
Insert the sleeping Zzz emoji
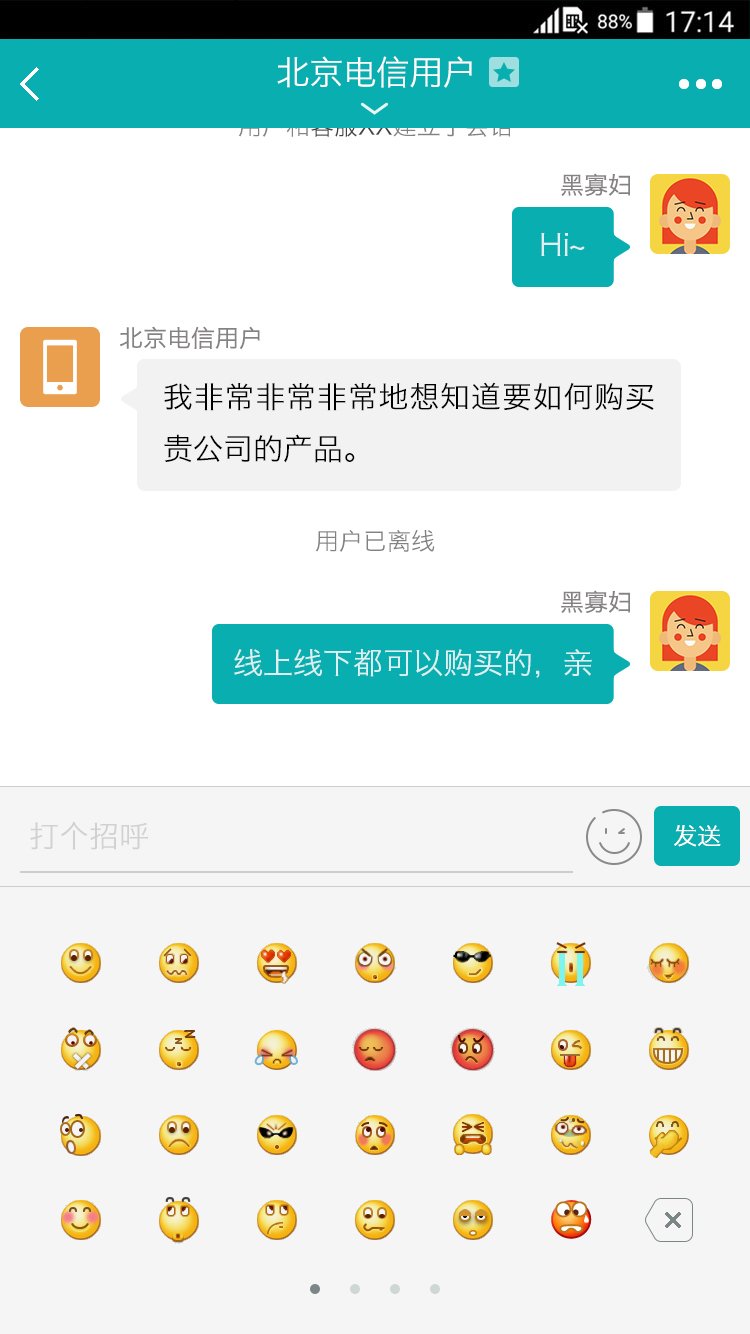pos(179,1050)
